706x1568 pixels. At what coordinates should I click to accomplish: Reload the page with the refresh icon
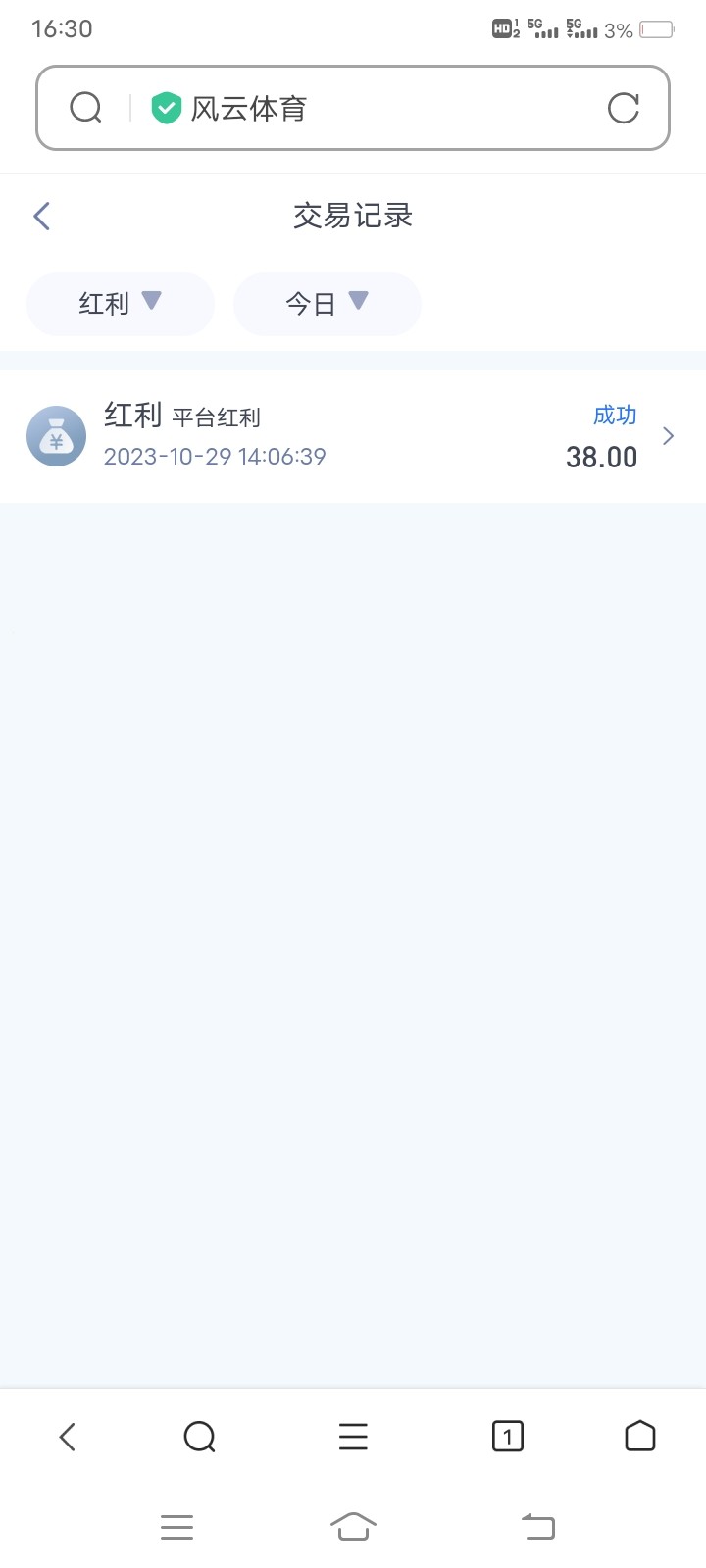point(623,108)
